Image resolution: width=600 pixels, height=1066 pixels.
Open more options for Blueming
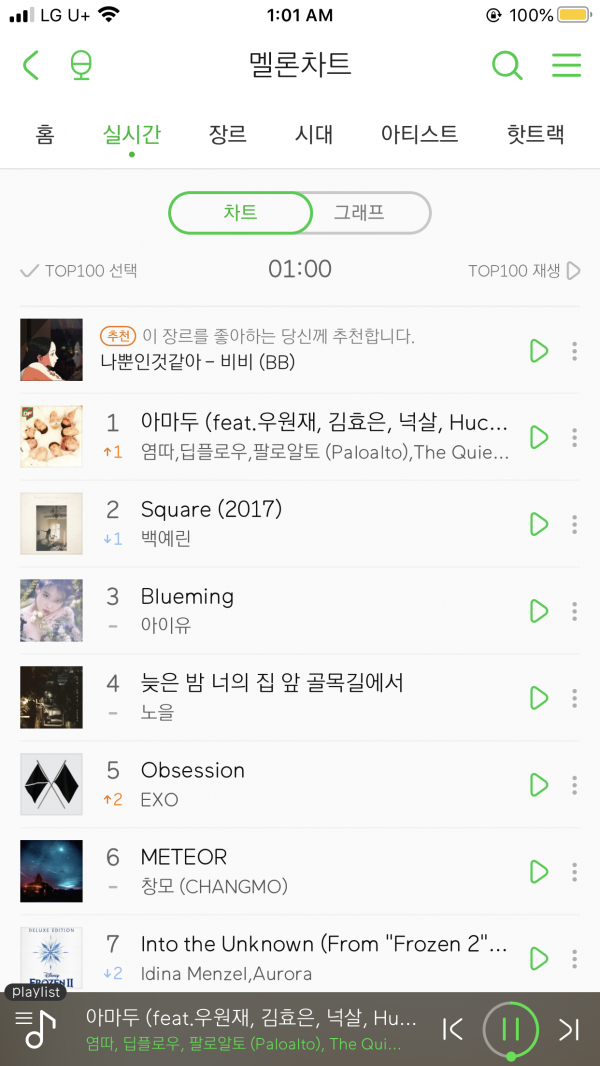pyautogui.click(x=574, y=611)
